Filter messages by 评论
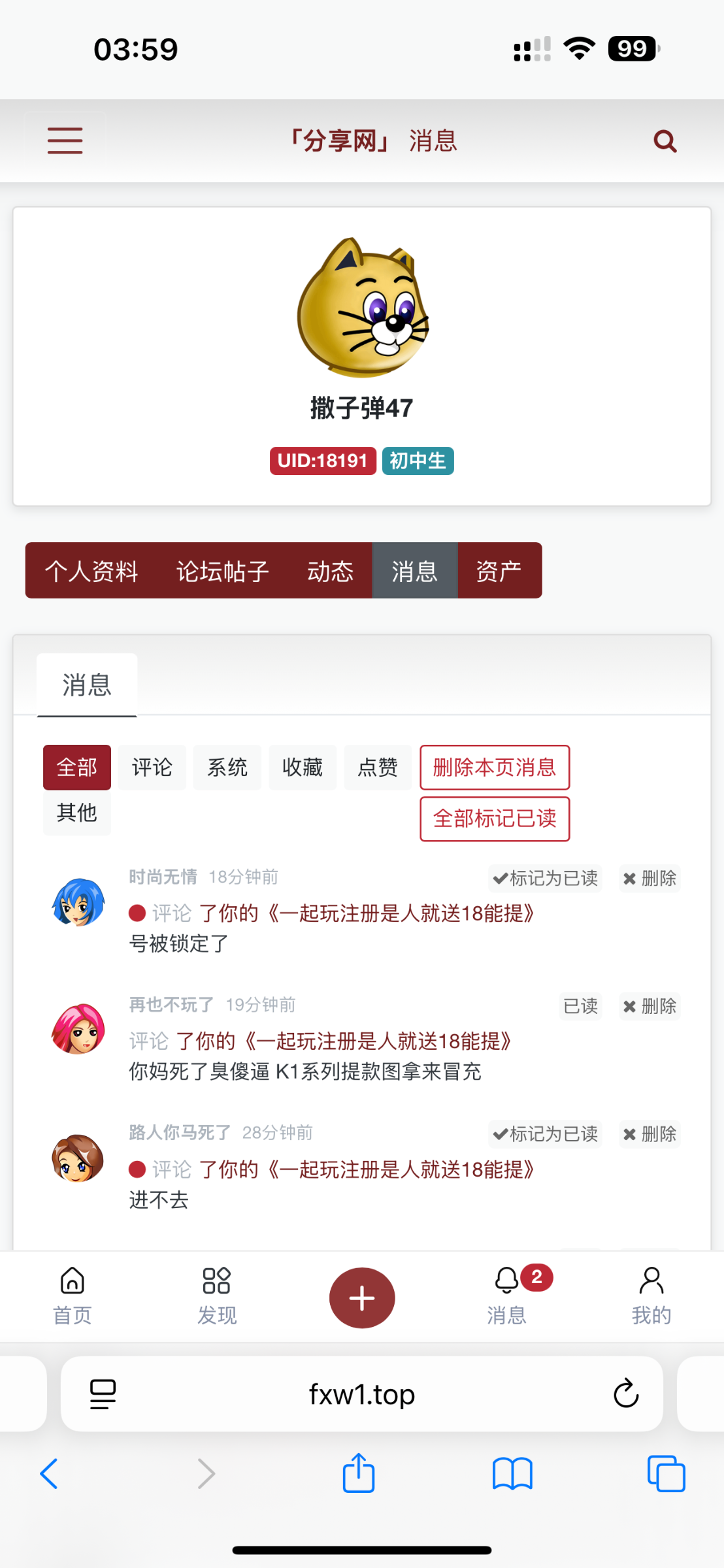 pos(152,767)
